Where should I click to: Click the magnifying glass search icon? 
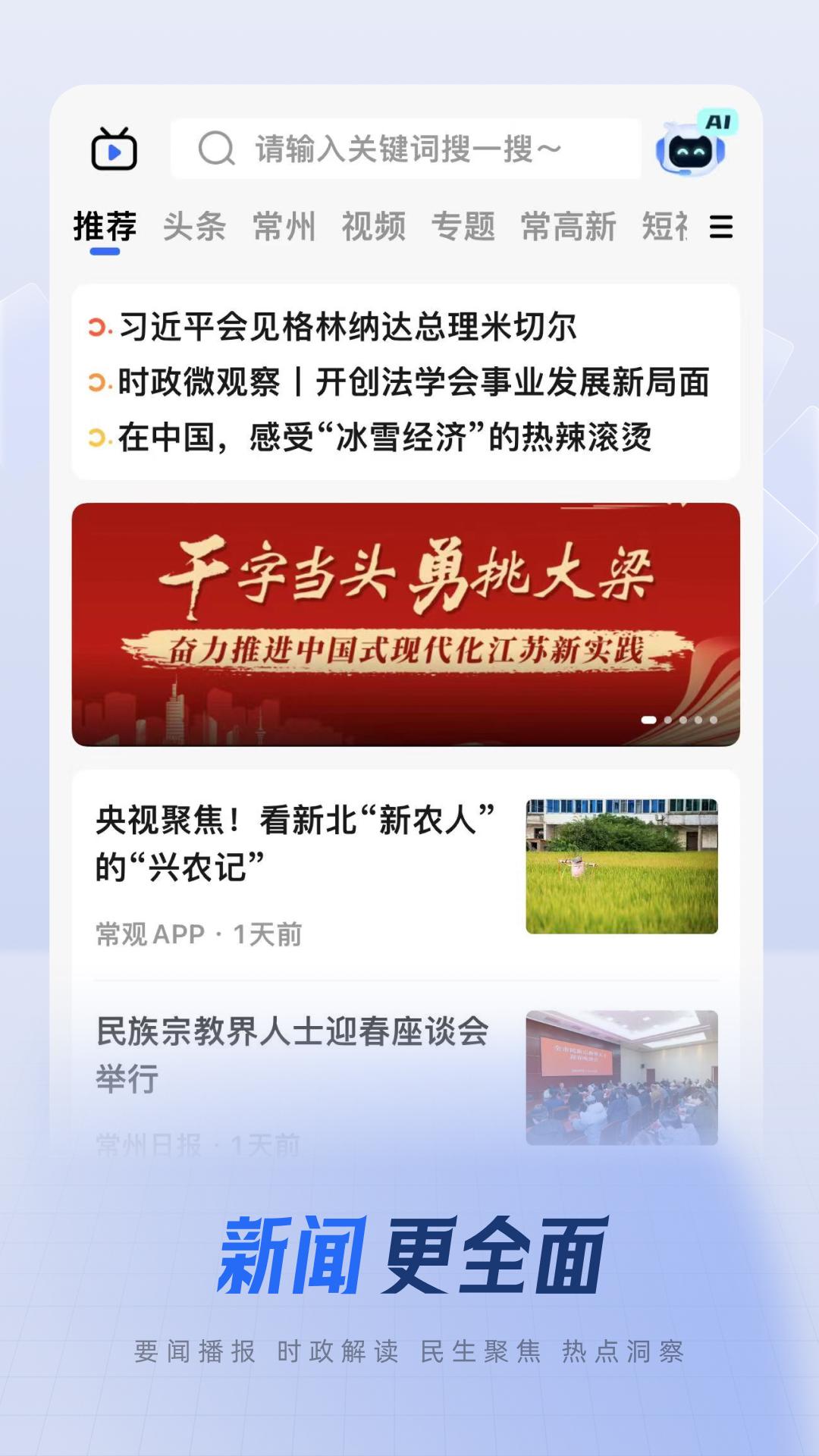coord(216,149)
